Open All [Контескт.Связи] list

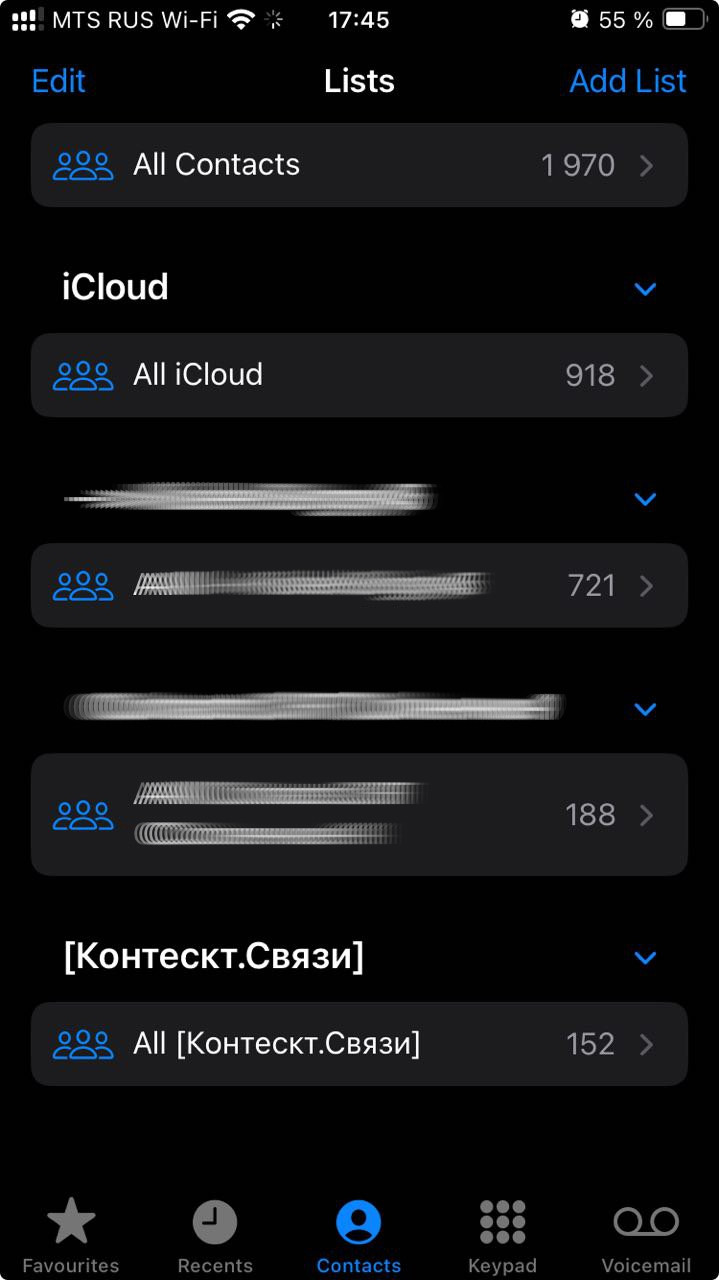point(359,1044)
